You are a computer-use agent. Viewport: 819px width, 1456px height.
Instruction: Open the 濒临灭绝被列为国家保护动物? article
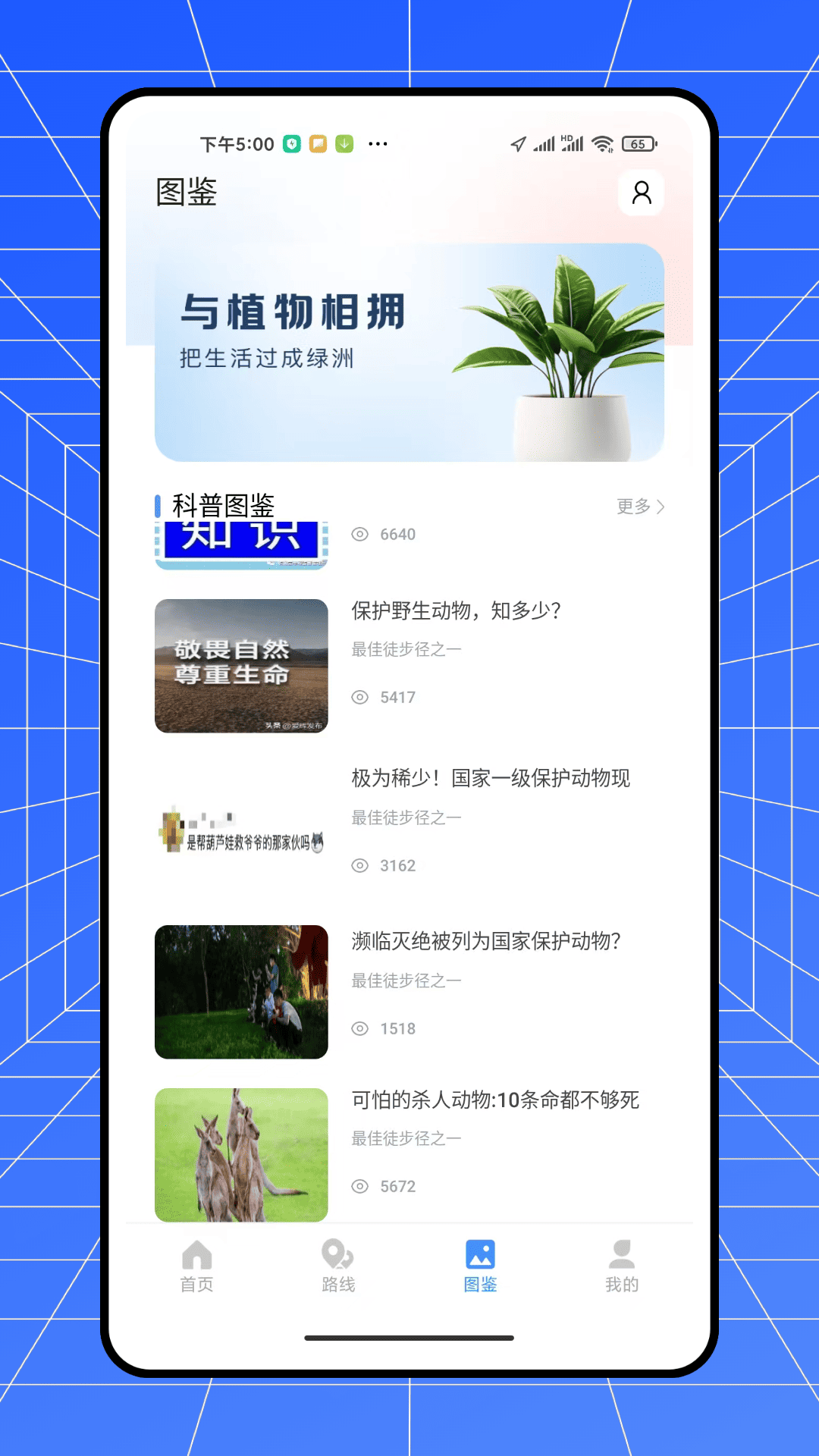(x=485, y=940)
